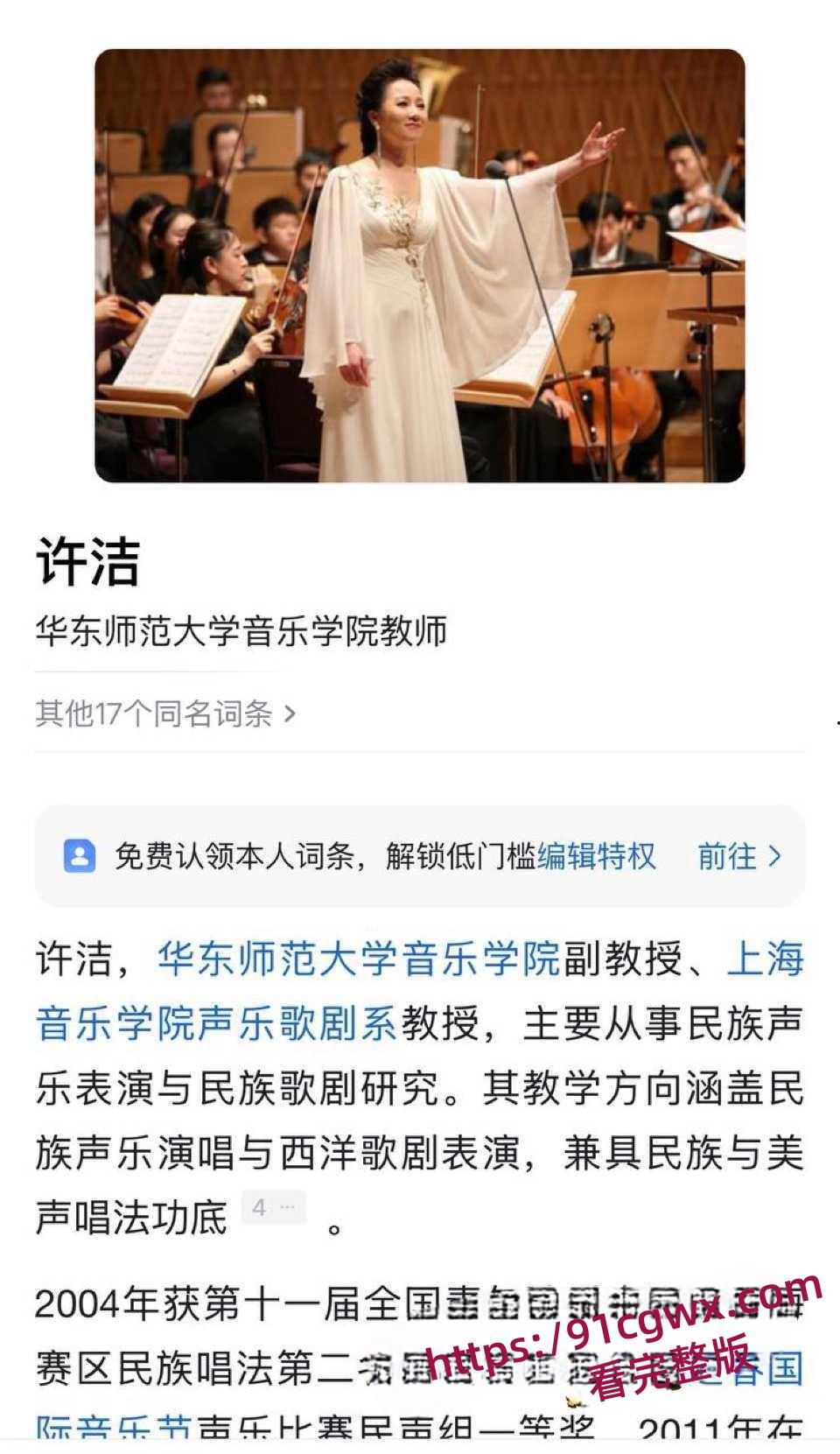
Task: Expand the claim-entry banner
Action: point(420,857)
